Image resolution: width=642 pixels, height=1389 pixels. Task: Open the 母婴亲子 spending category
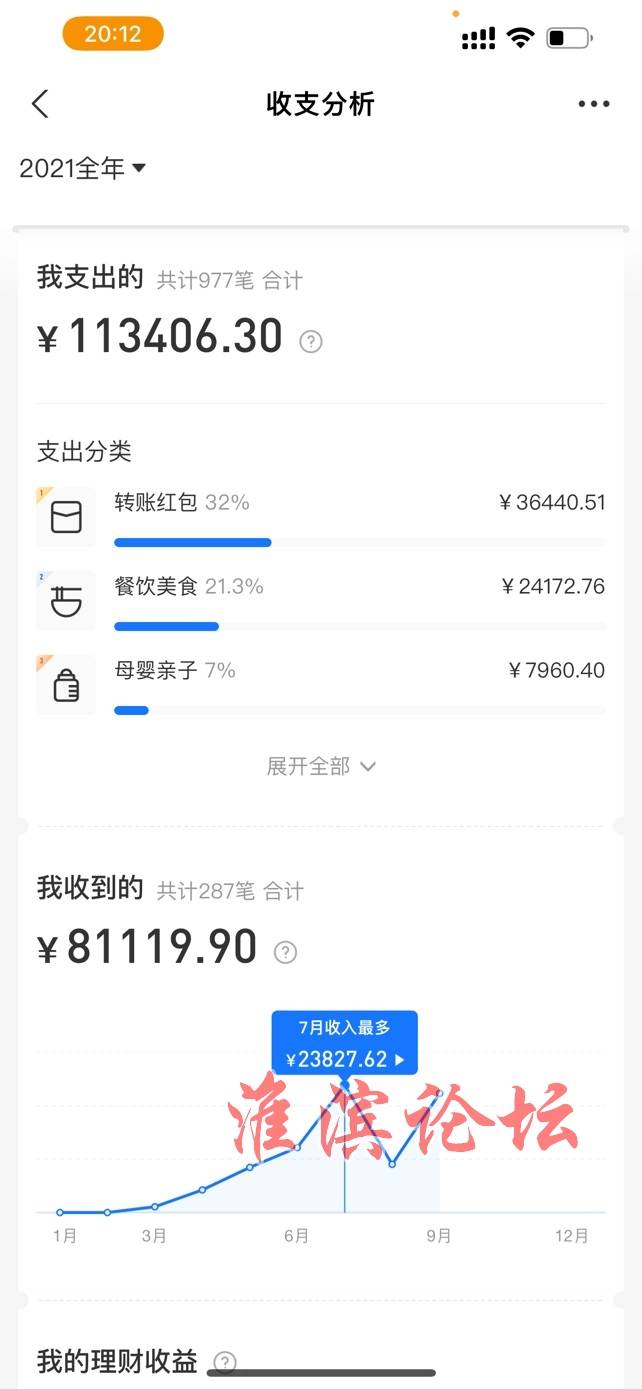coord(321,685)
